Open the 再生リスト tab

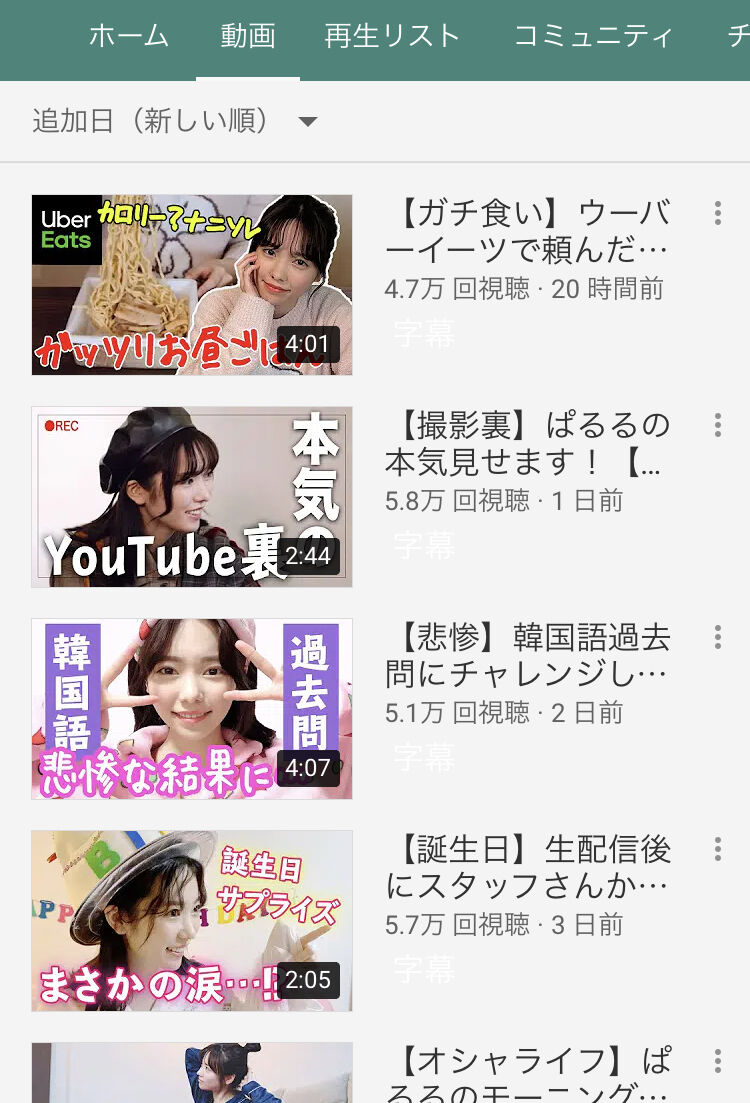pos(392,36)
